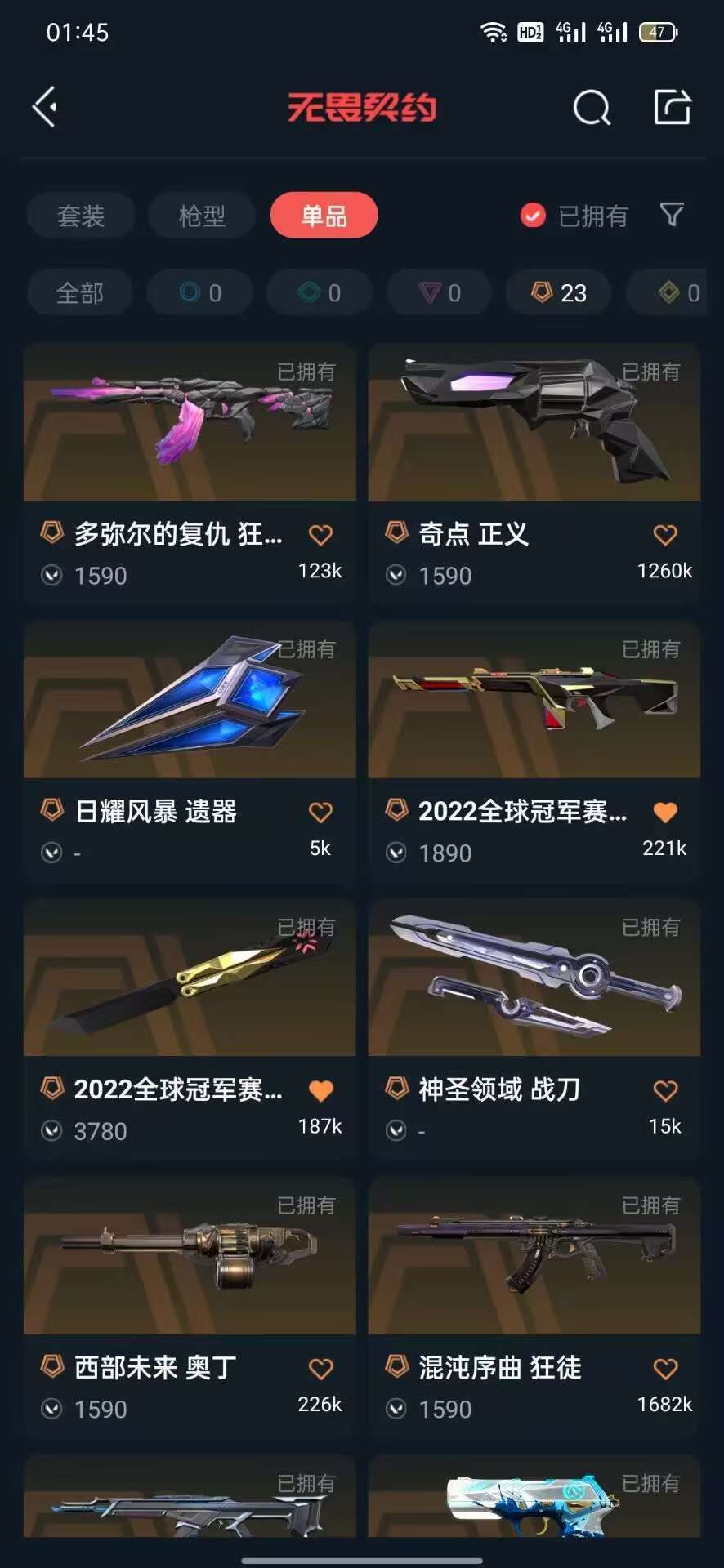724x1568 pixels.
Task: Select the 全部 rarity chip
Action: 80,292
